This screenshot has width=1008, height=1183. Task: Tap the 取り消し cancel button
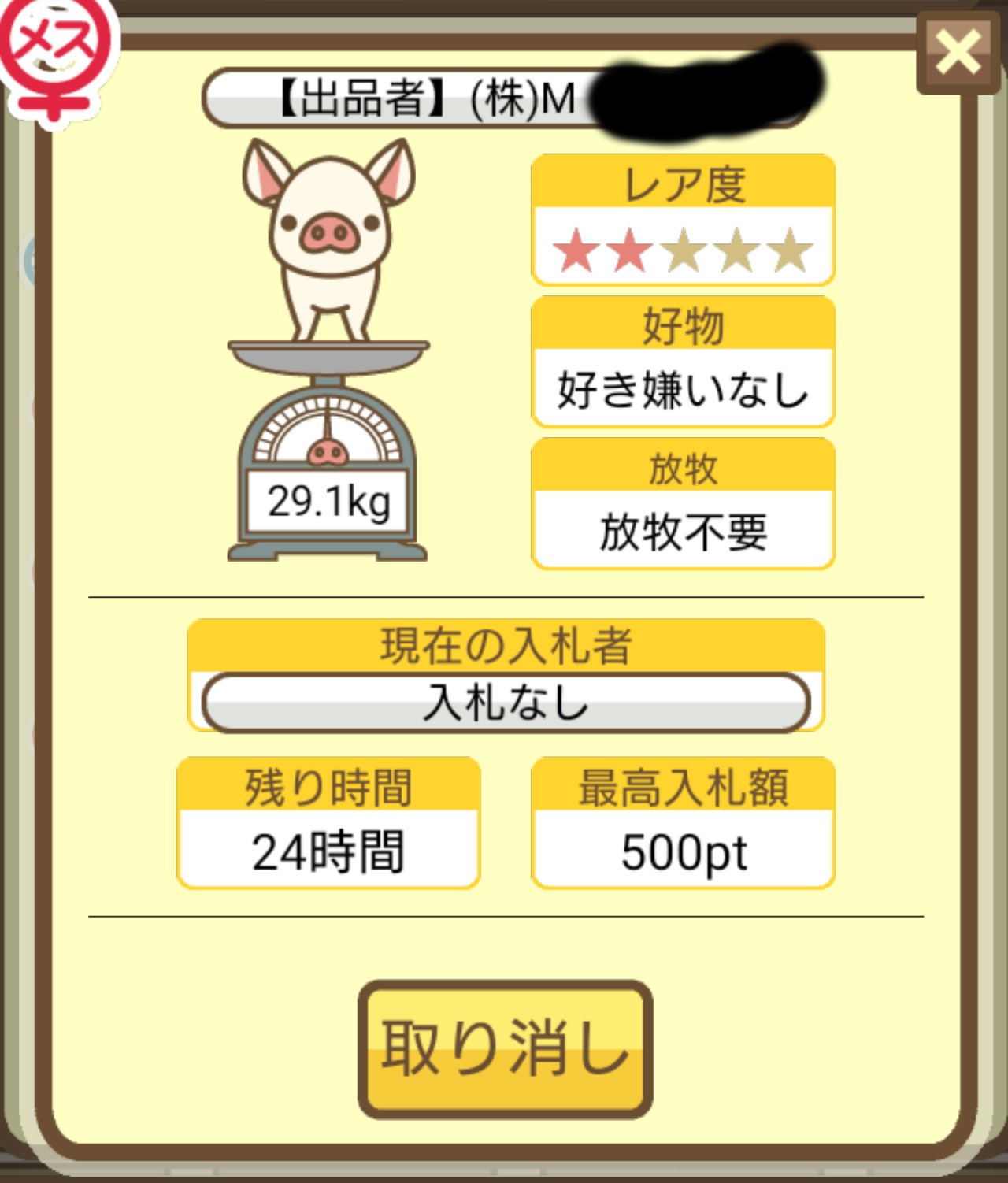pyautogui.click(x=505, y=1048)
